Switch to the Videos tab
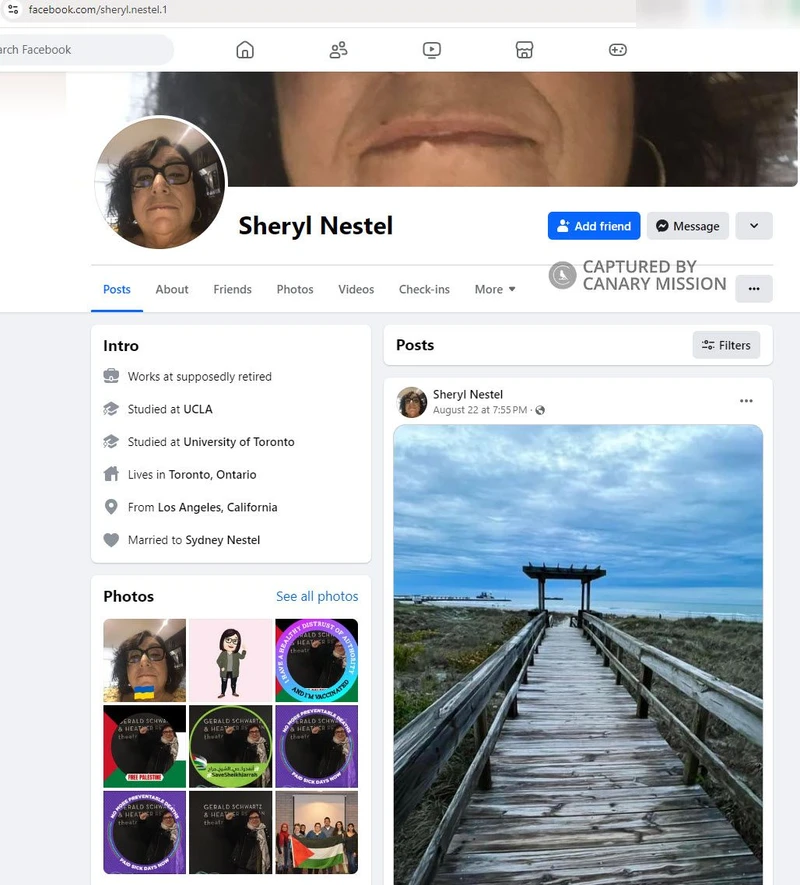Screen dimensions: 800x885 point(356,289)
